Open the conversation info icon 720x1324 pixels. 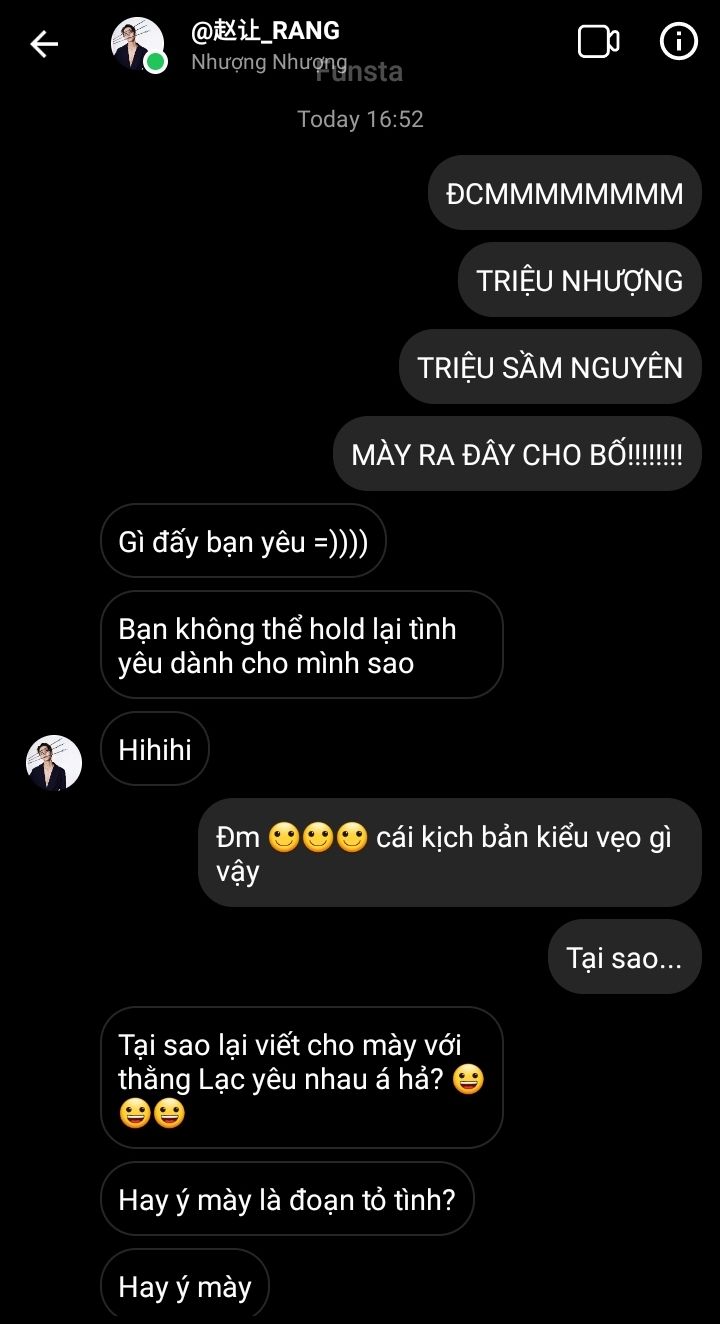click(679, 42)
